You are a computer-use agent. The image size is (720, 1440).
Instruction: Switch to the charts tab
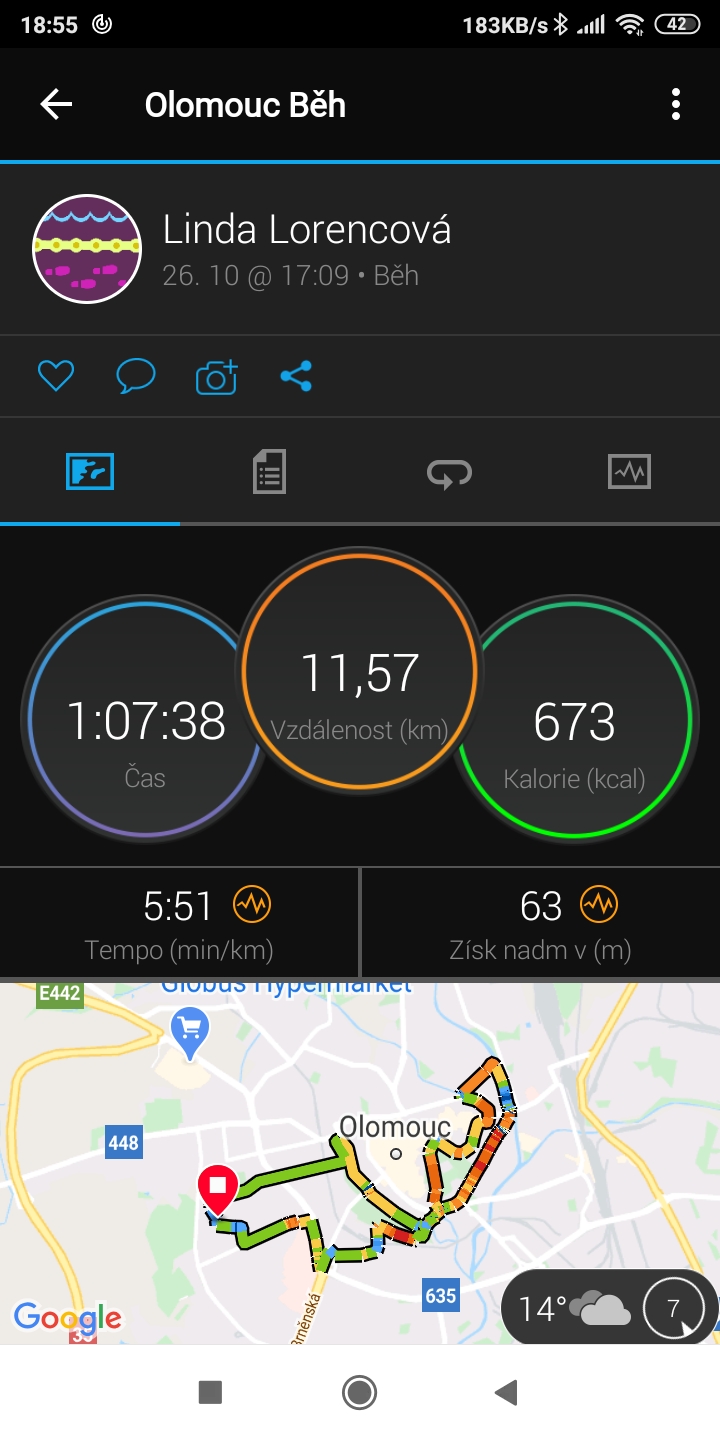coord(629,471)
